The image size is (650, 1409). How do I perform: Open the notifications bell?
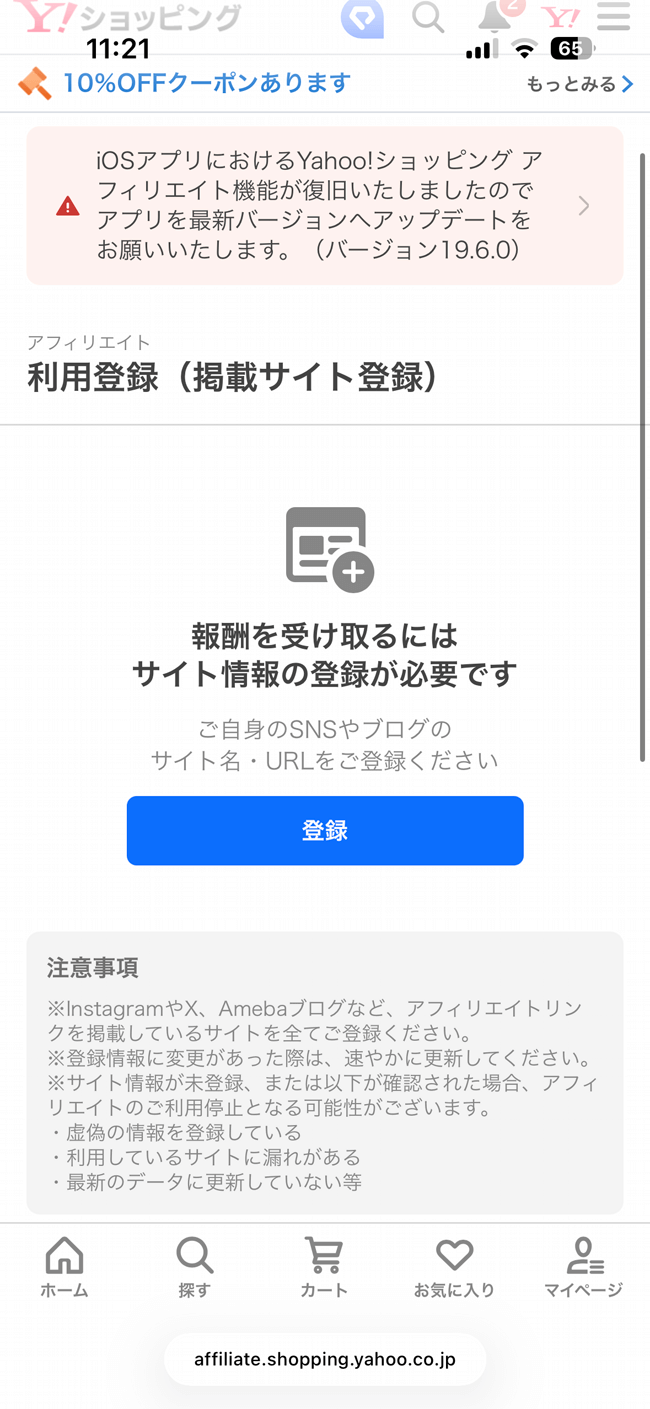(x=494, y=18)
